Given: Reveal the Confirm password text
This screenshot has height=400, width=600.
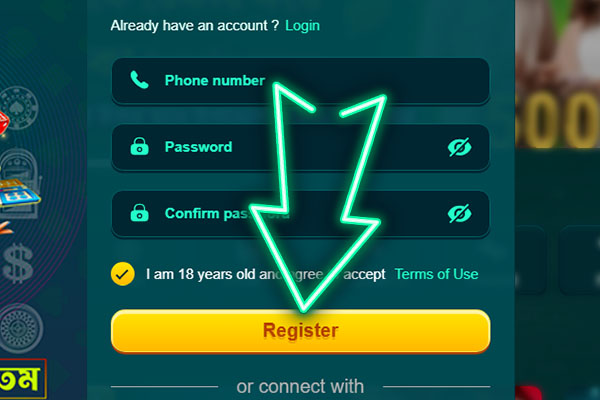Looking at the screenshot, I should coord(459,213).
